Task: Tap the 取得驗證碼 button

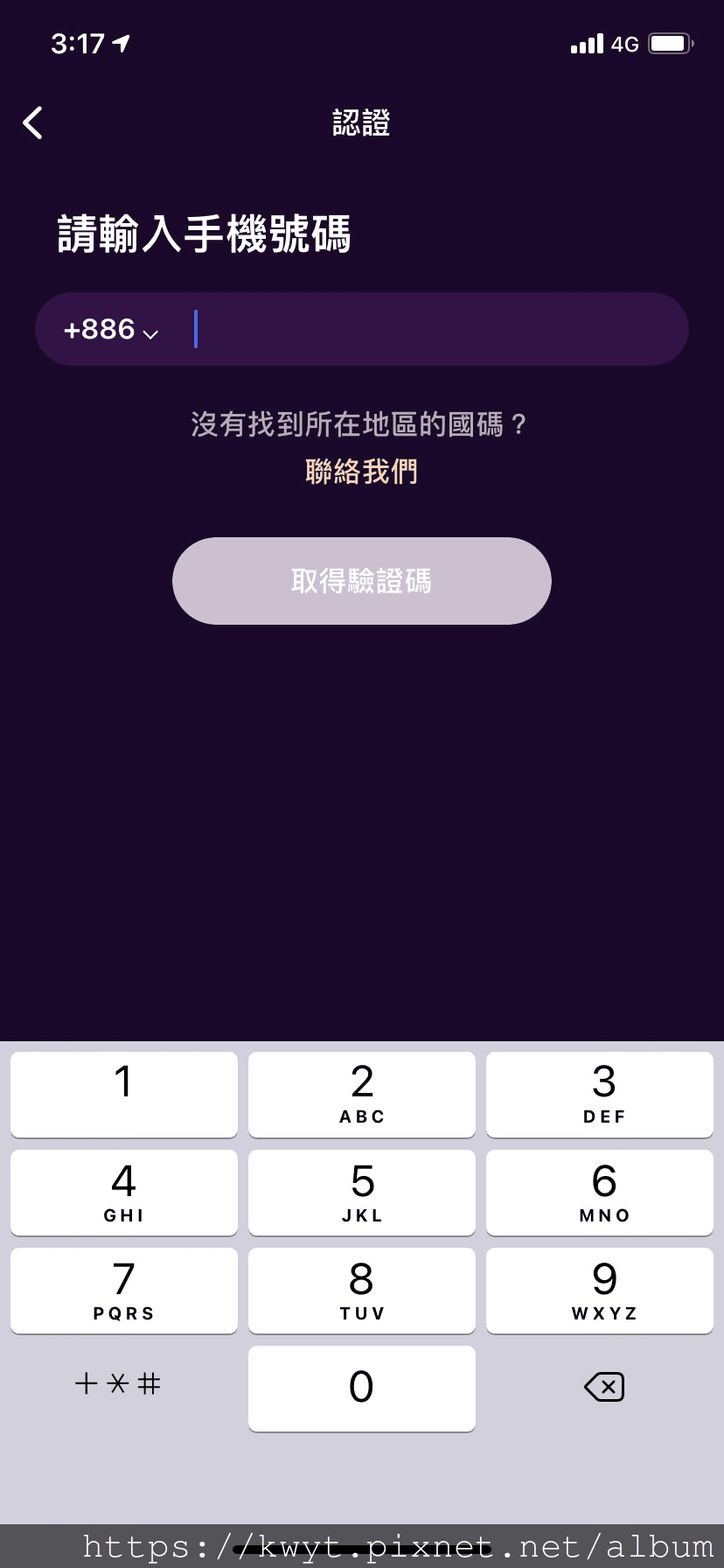Action: click(361, 581)
